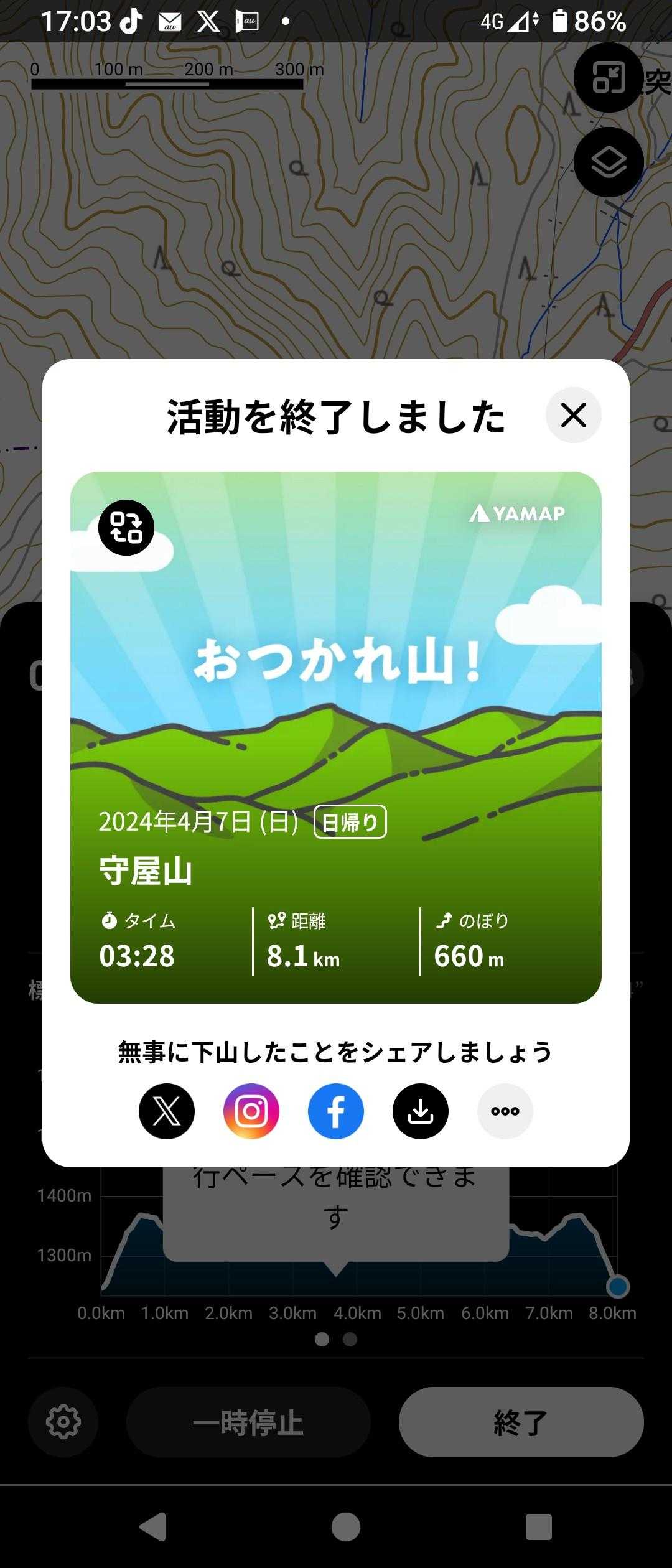Share the hike to Facebook

pos(336,1111)
